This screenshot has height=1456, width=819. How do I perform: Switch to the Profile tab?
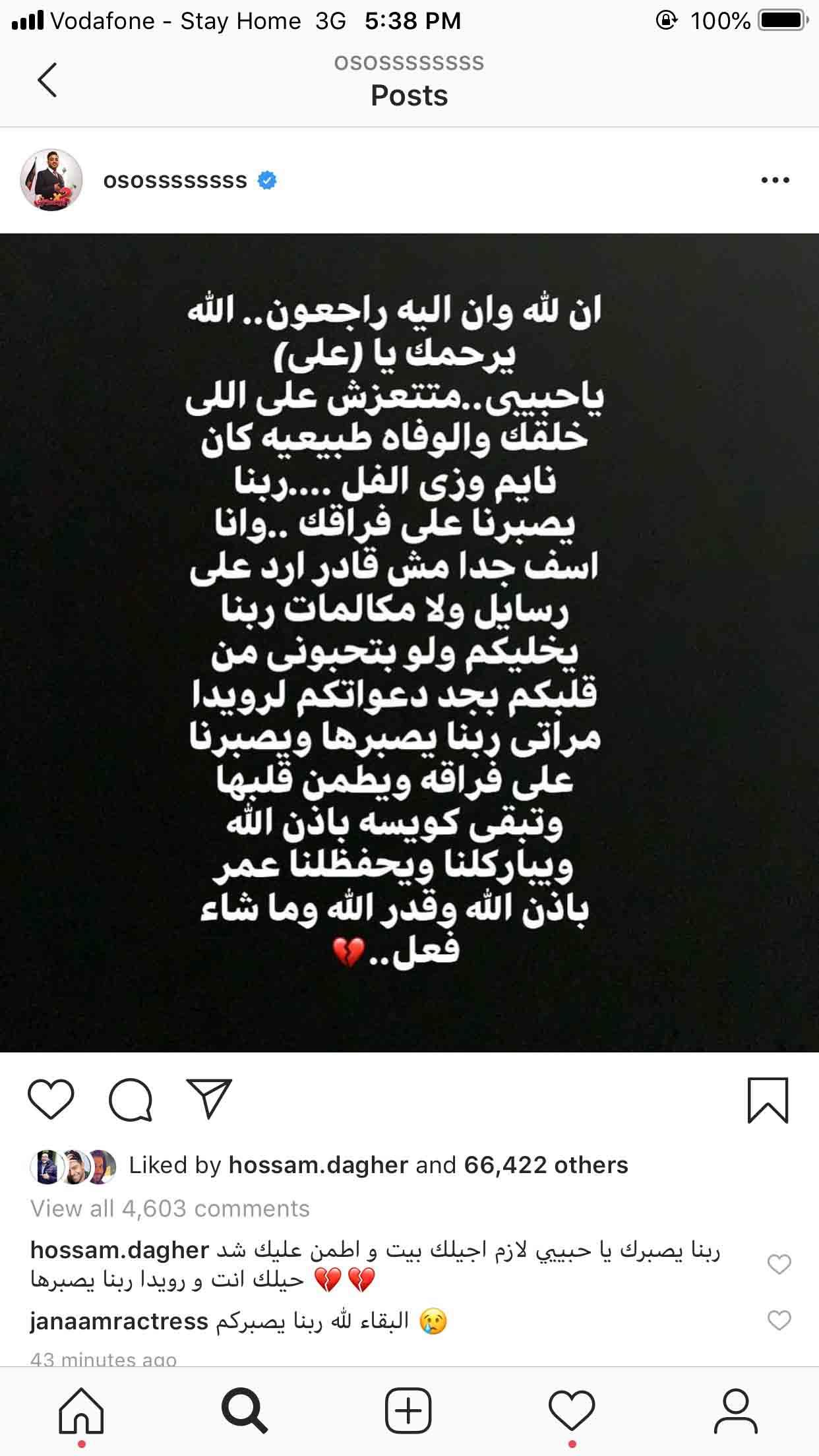(735, 1410)
